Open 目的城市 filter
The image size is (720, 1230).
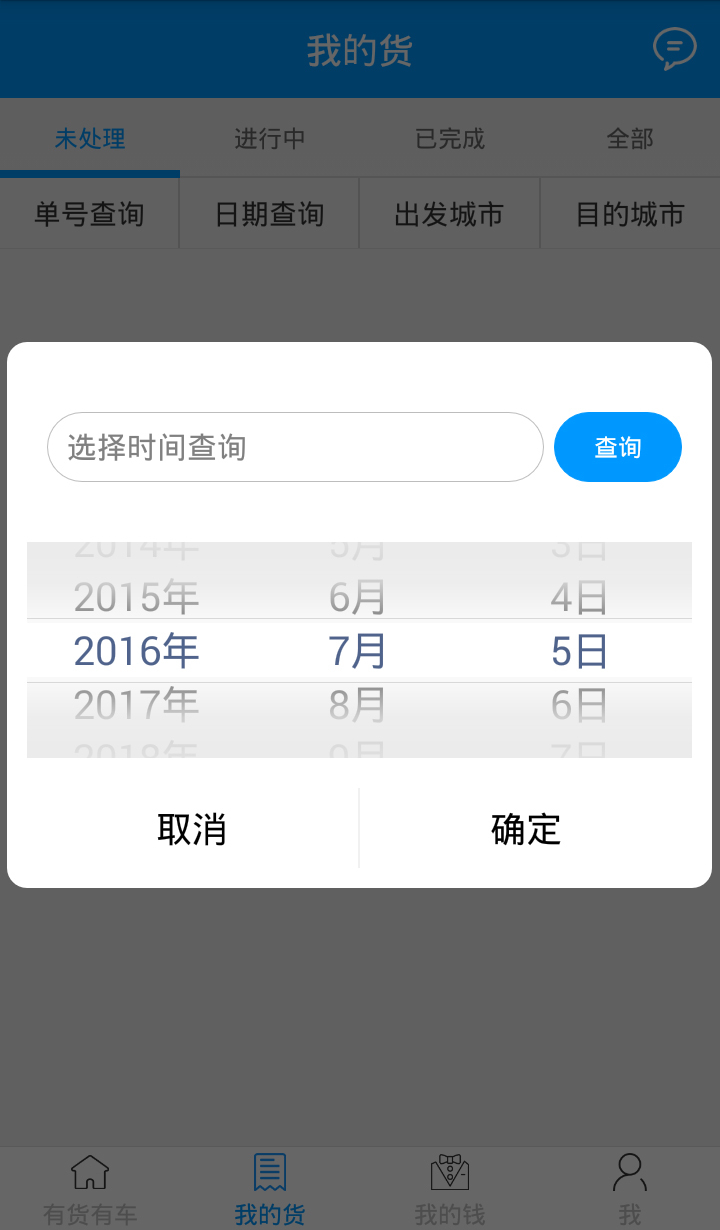tap(630, 214)
